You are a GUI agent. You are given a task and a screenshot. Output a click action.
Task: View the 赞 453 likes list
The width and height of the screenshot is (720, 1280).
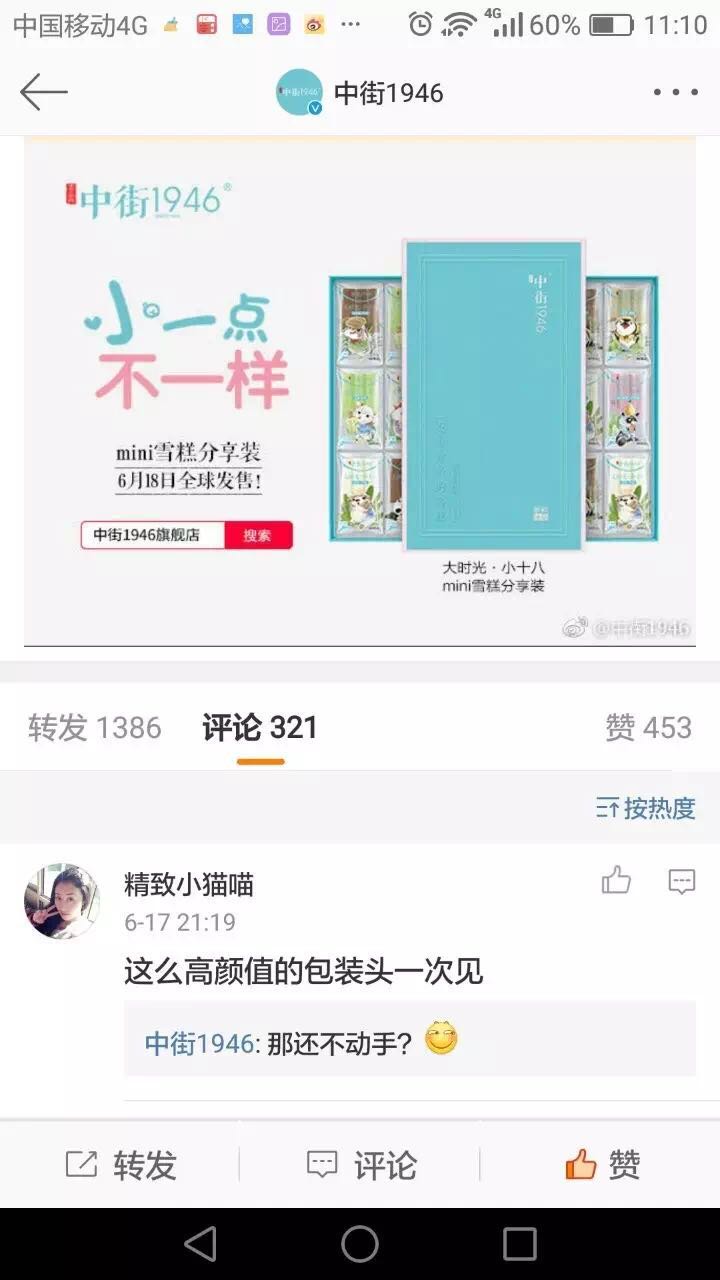point(648,728)
